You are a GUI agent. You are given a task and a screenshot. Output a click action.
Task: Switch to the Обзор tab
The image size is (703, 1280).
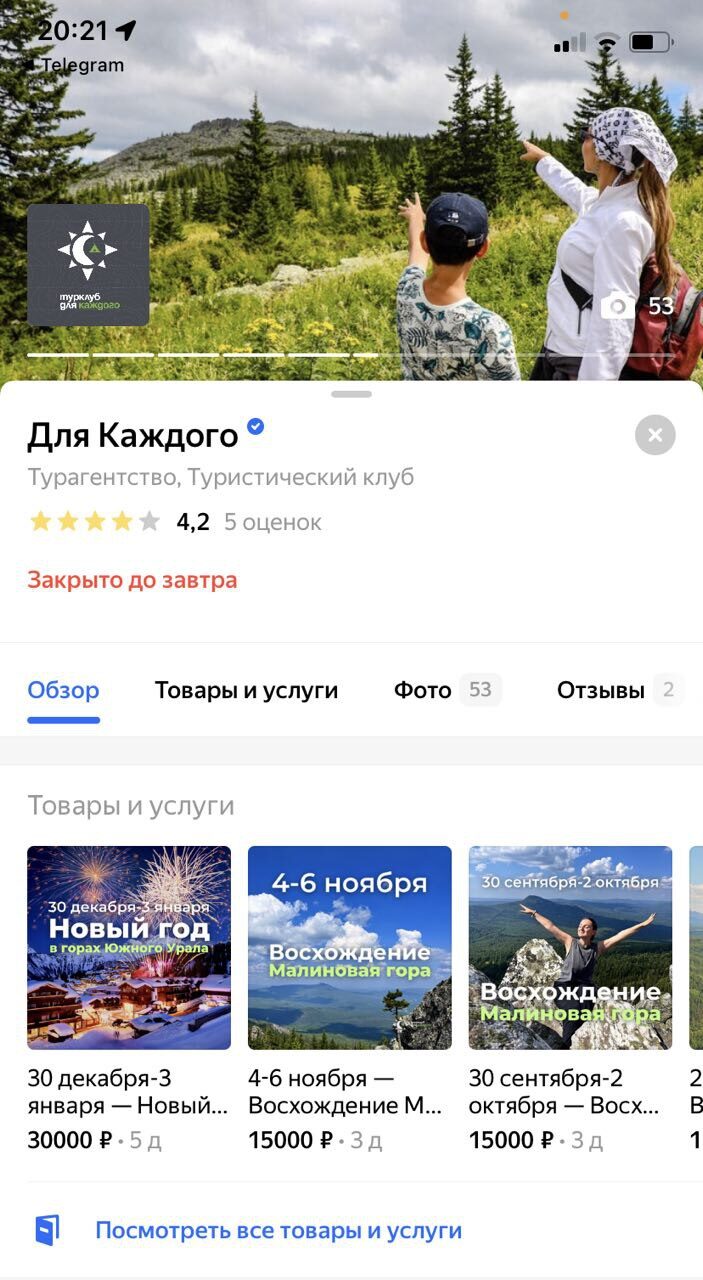[63, 690]
